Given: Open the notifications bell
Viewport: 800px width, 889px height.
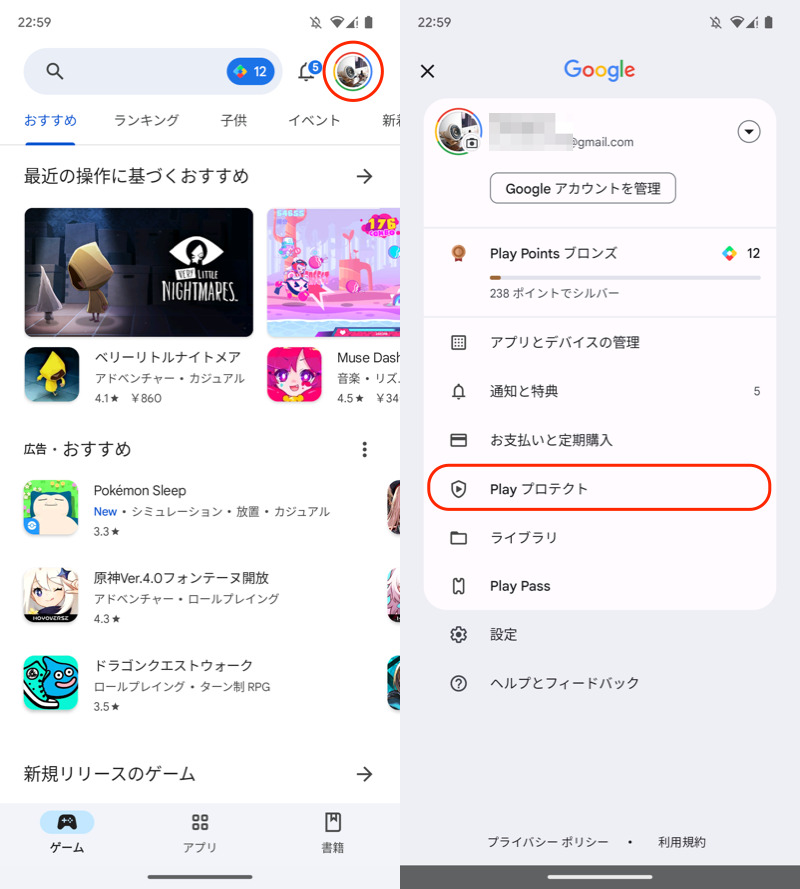Looking at the screenshot, I should click(x=308, y=72).
